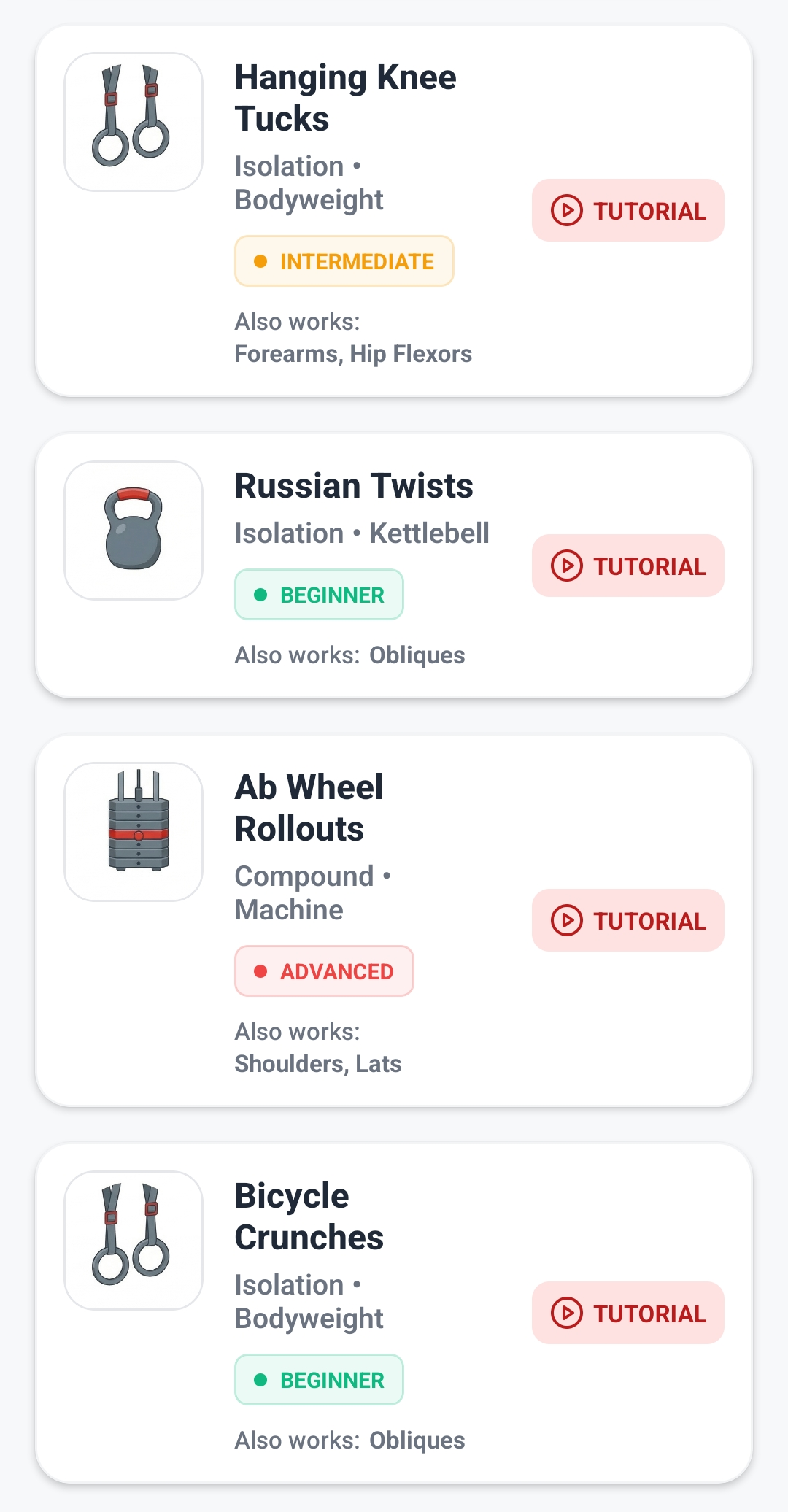Open the TUTORIAL for Hanging Knee Tucks

(x=627, y=211)
